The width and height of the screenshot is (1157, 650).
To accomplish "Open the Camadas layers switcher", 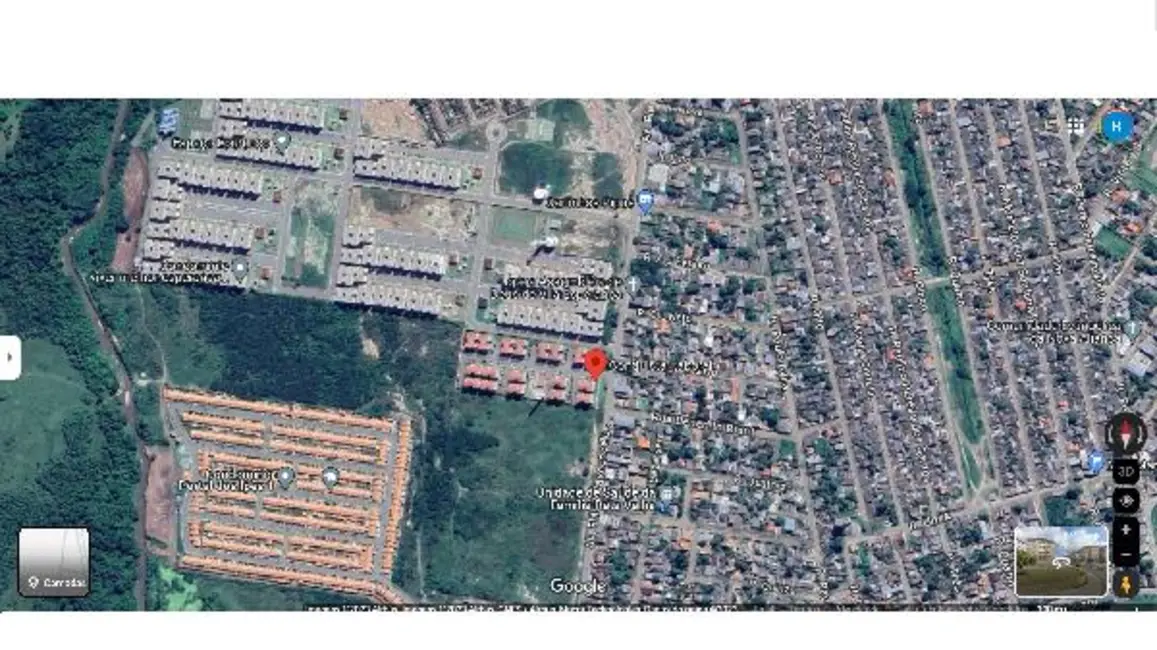I will click(x=54, y=562).
